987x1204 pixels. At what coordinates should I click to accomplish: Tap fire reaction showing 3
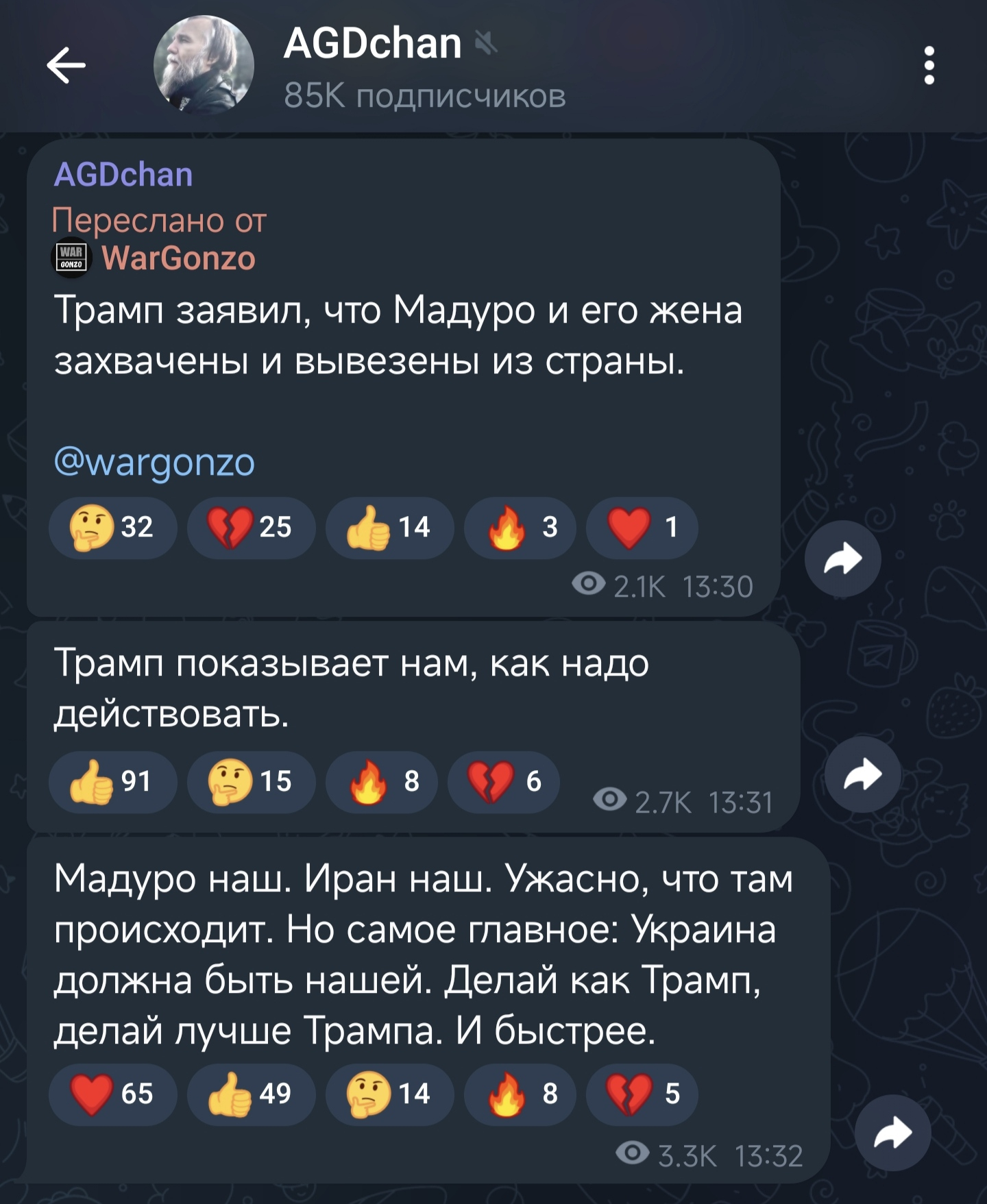pos(520,527)
